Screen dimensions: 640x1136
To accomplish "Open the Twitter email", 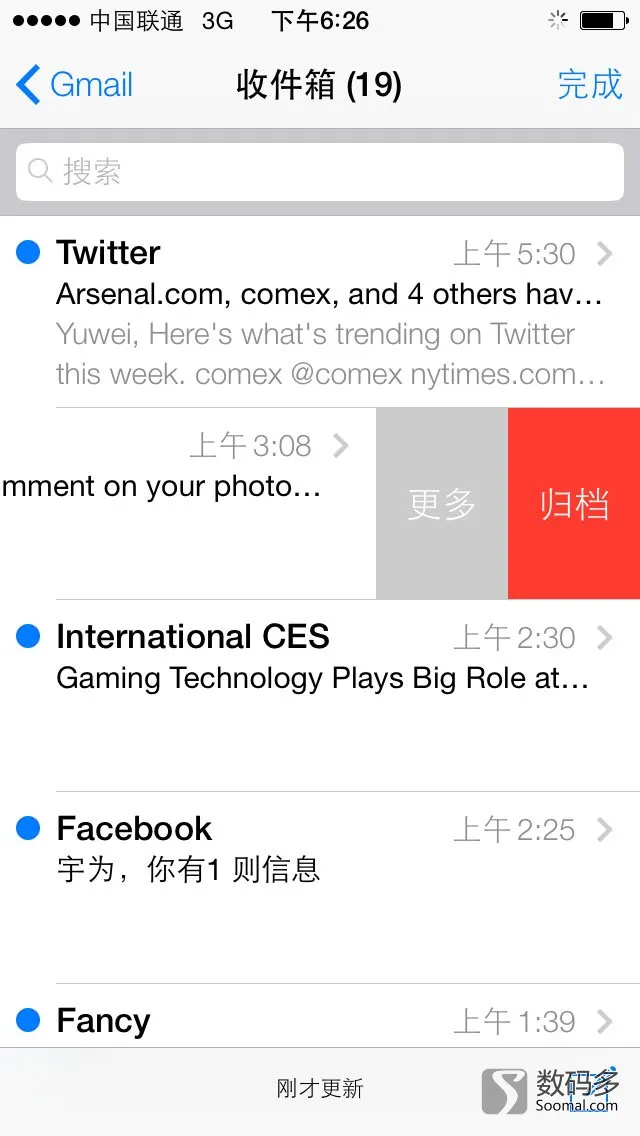I will point(320,312).
